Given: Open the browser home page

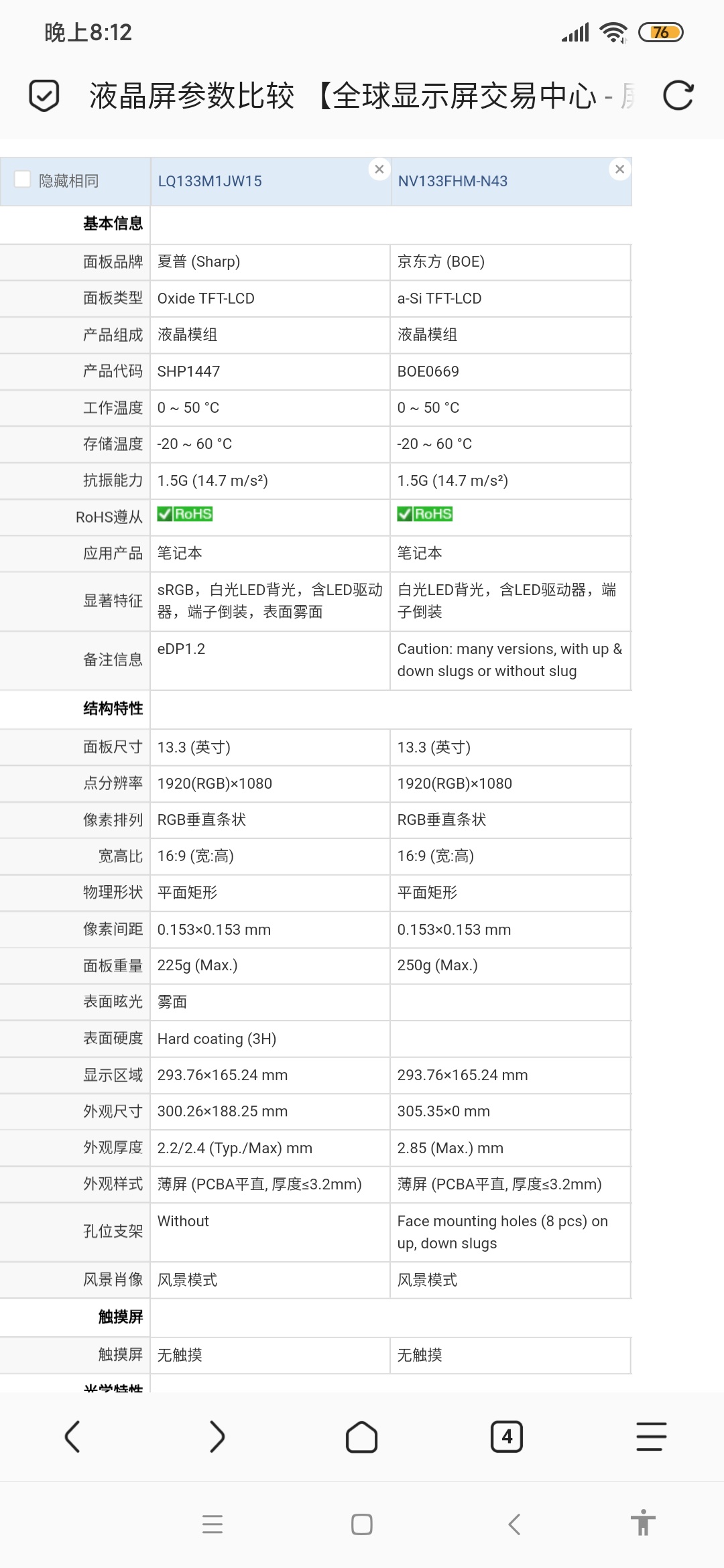Looking at the screenshot, I should tap(362, 1437).
